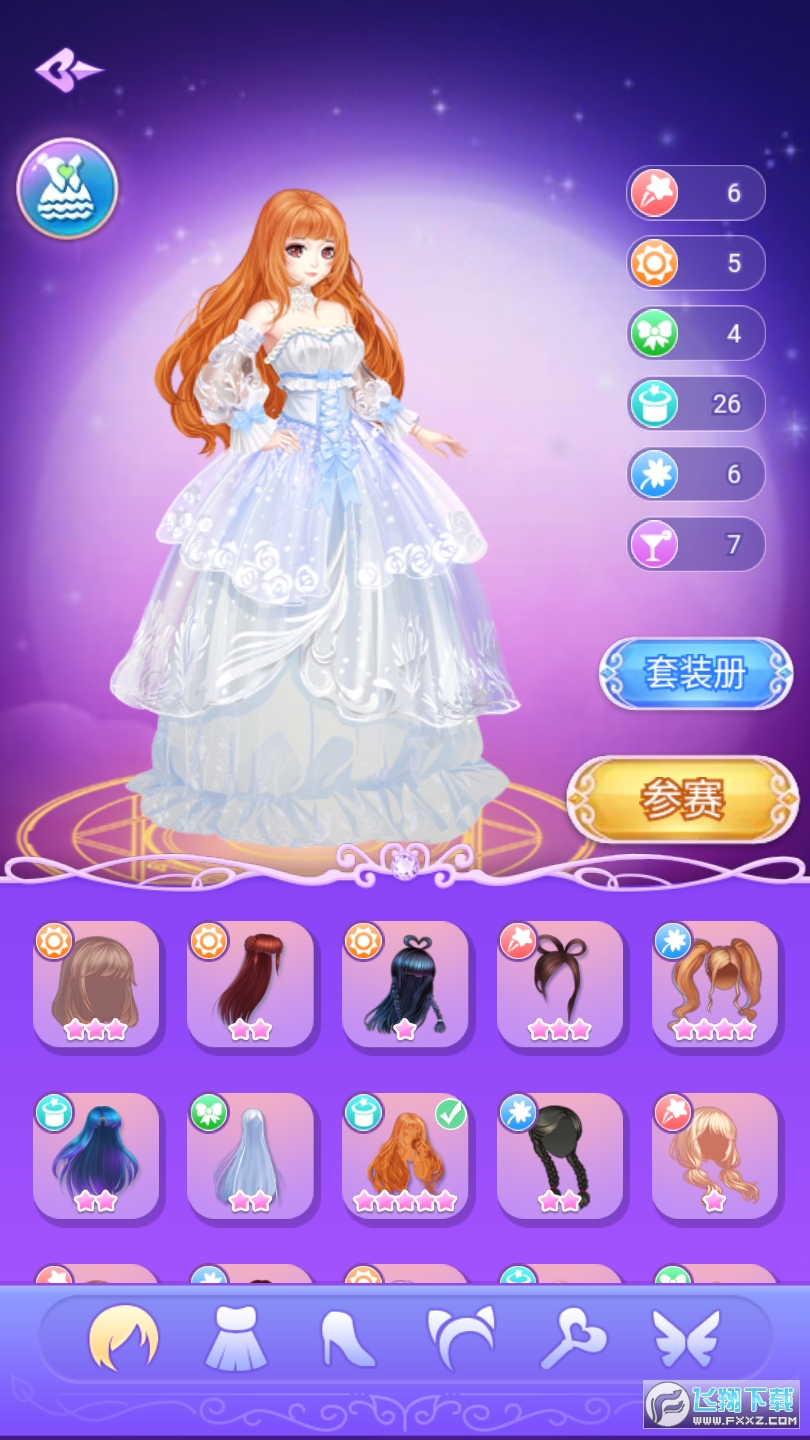Screen dimensions: 810x1440
Task: Pick the silver-blue straight long hair
Action: [x=250, y=1156]
